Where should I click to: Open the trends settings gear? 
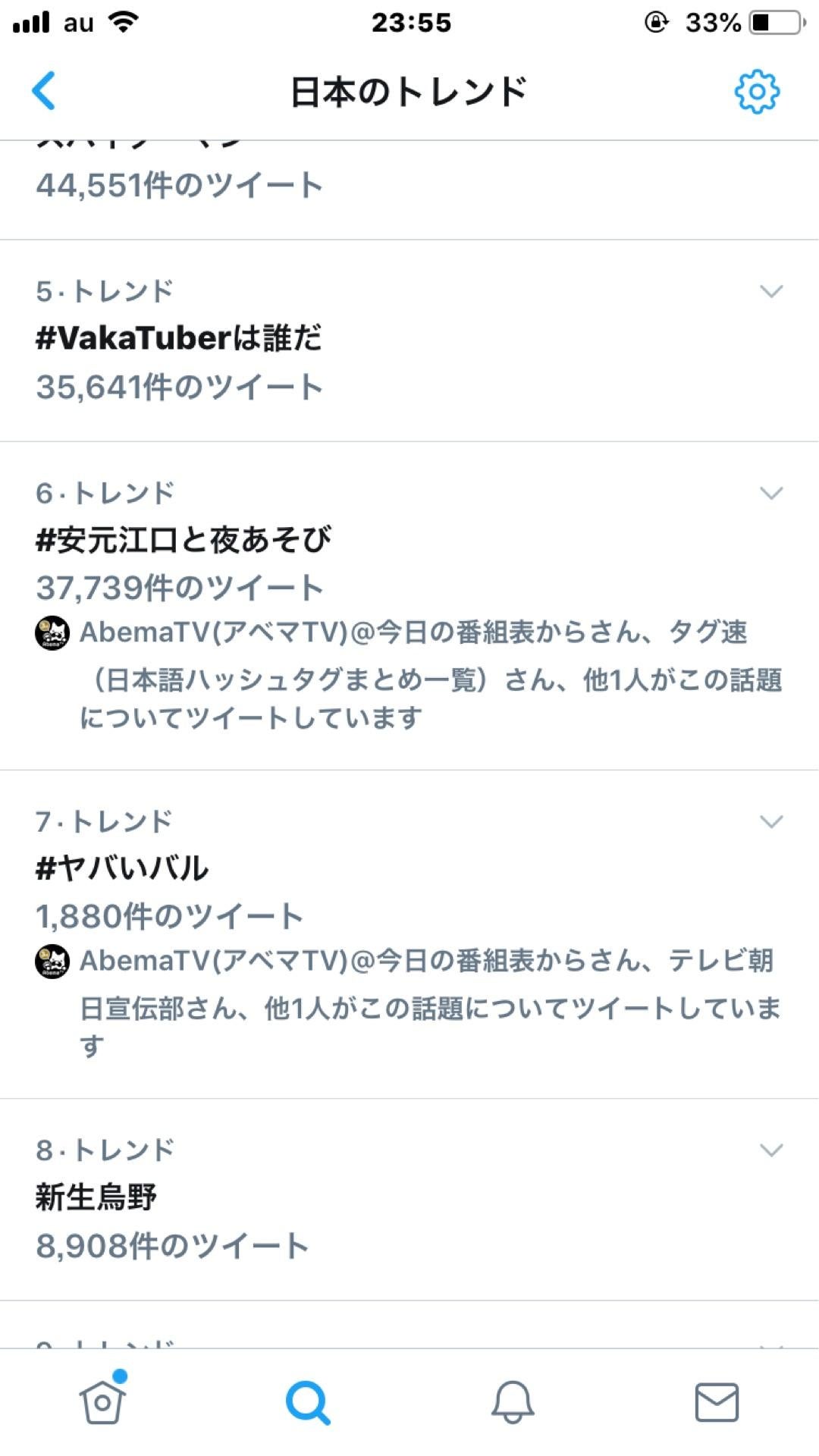pyautogui.click(x=756, y=93)
